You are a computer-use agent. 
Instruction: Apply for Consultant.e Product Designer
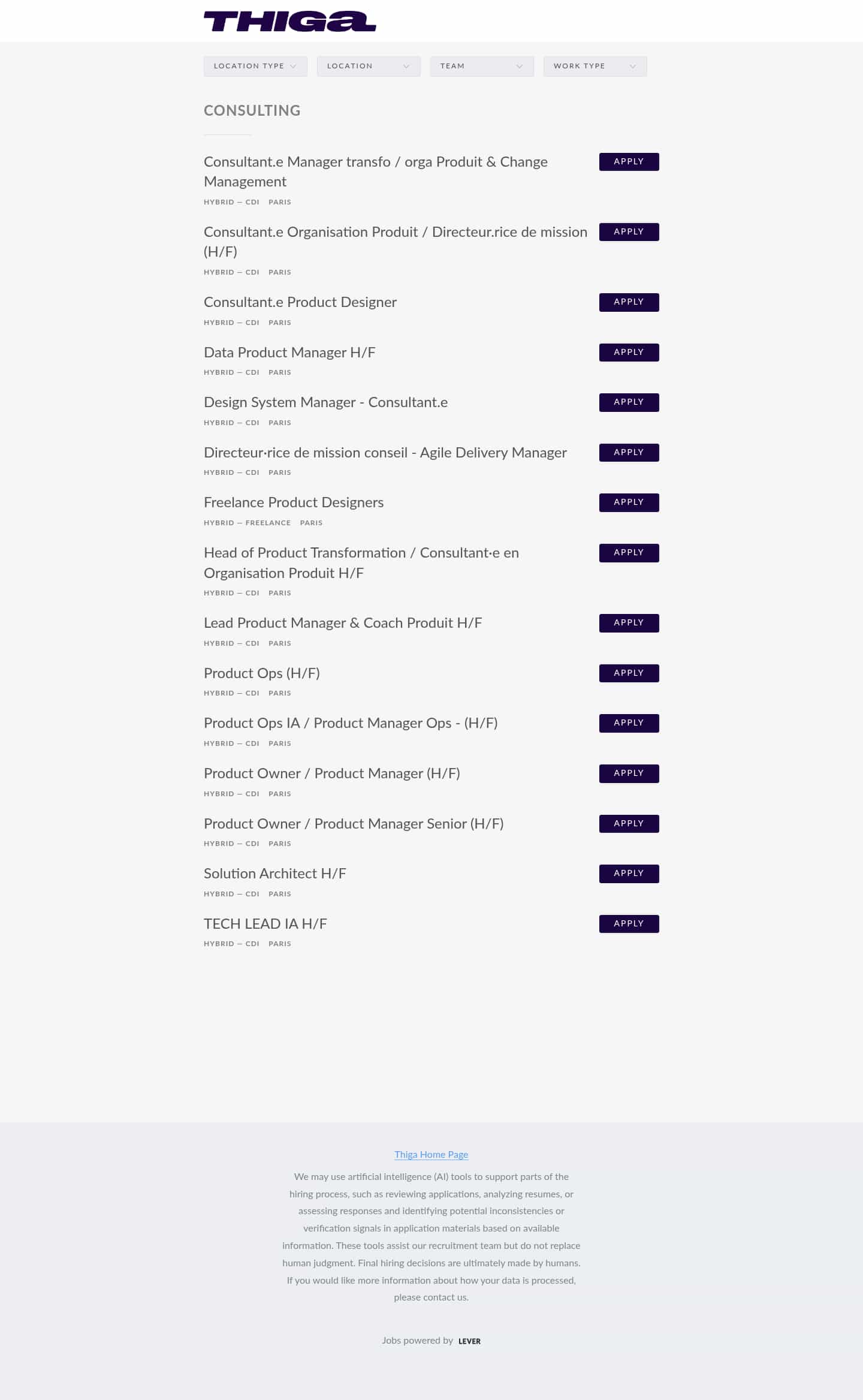point(629,302)
